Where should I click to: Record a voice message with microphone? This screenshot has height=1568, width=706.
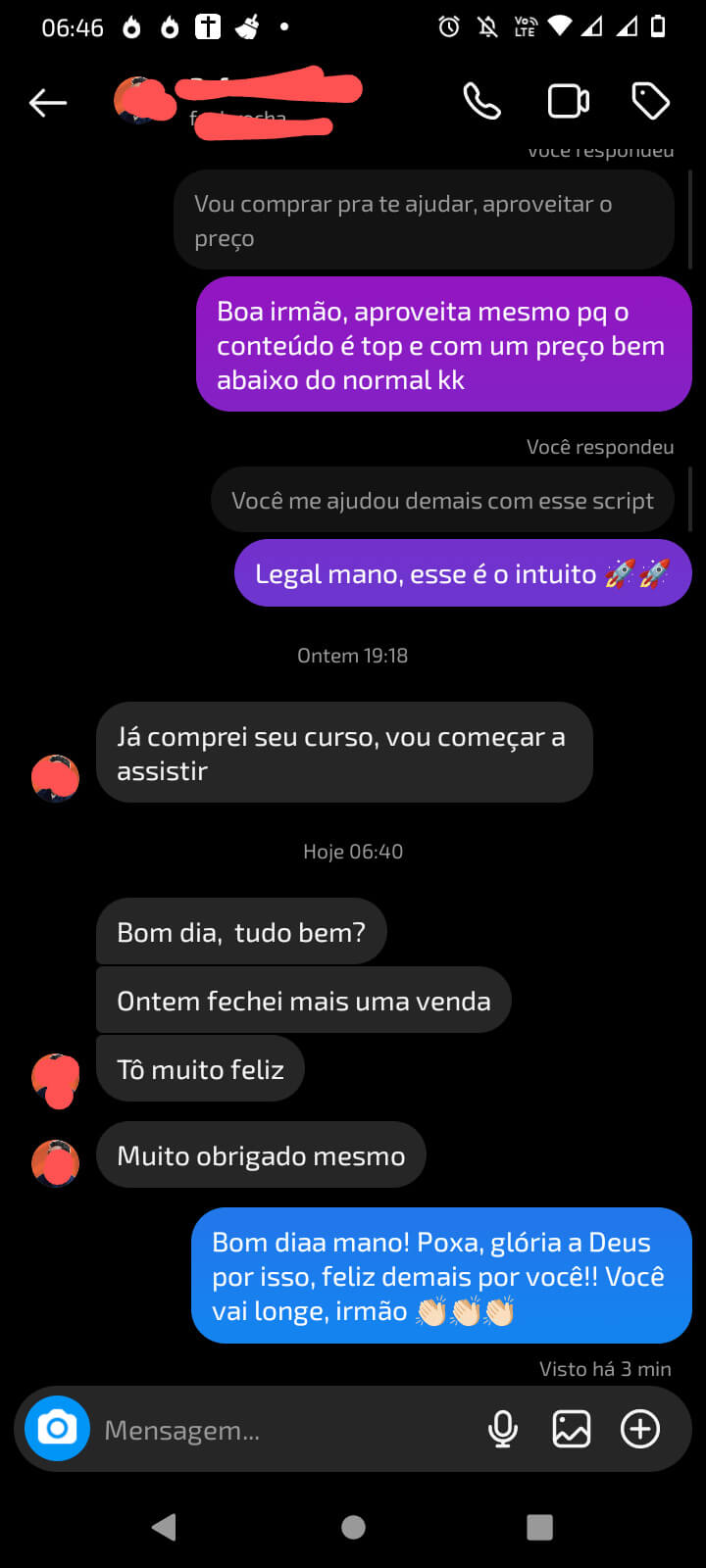tap(503, 1429)
